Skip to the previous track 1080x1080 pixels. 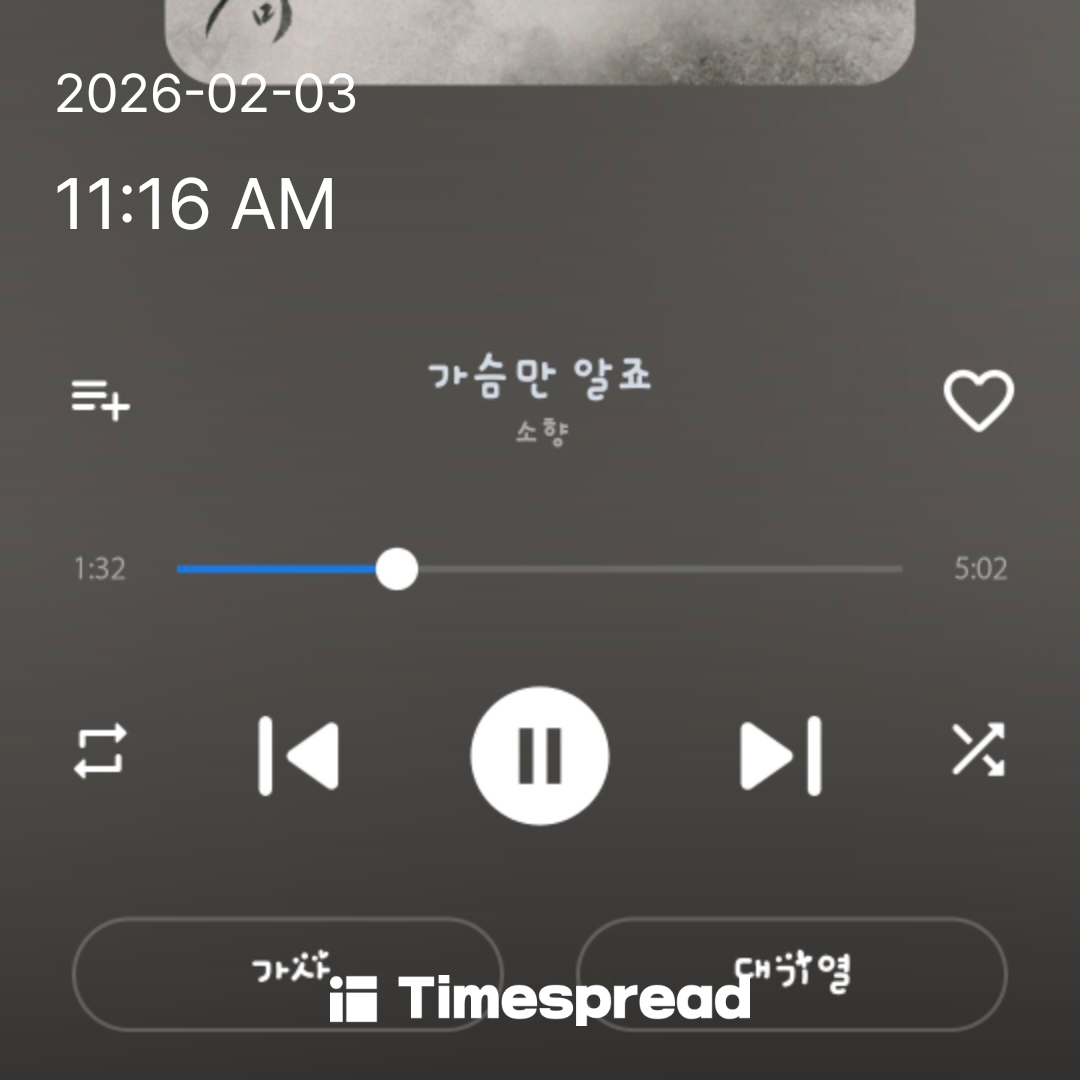298,755
